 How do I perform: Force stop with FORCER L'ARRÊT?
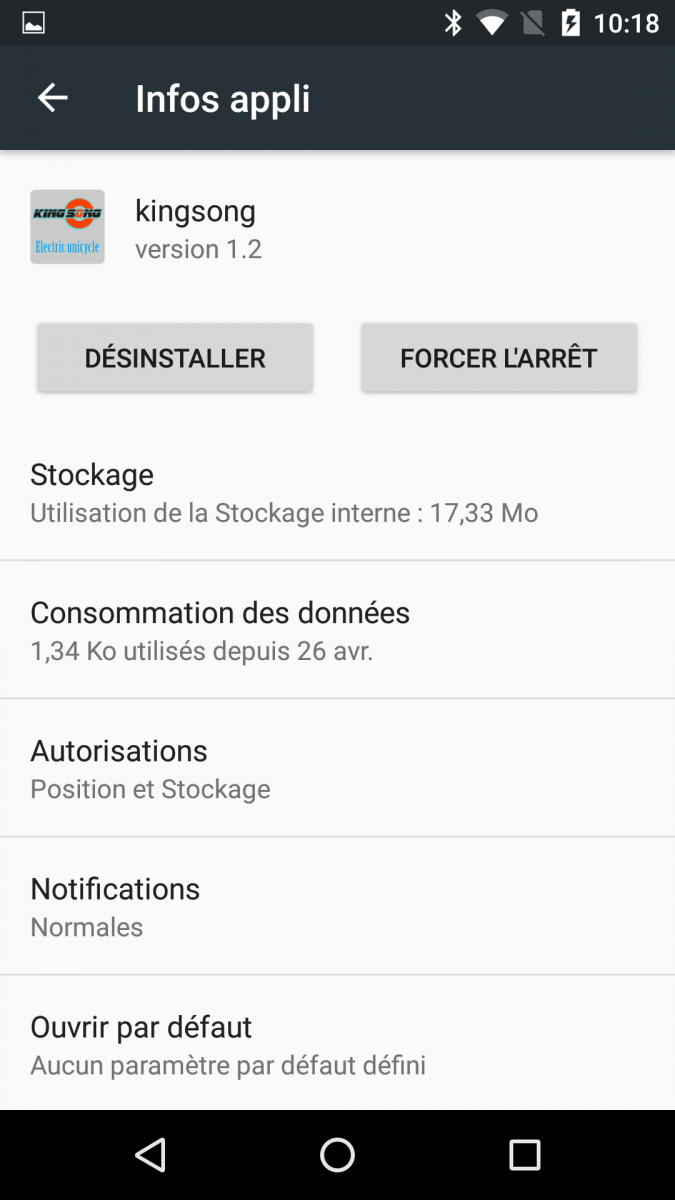tap(499, 357)
